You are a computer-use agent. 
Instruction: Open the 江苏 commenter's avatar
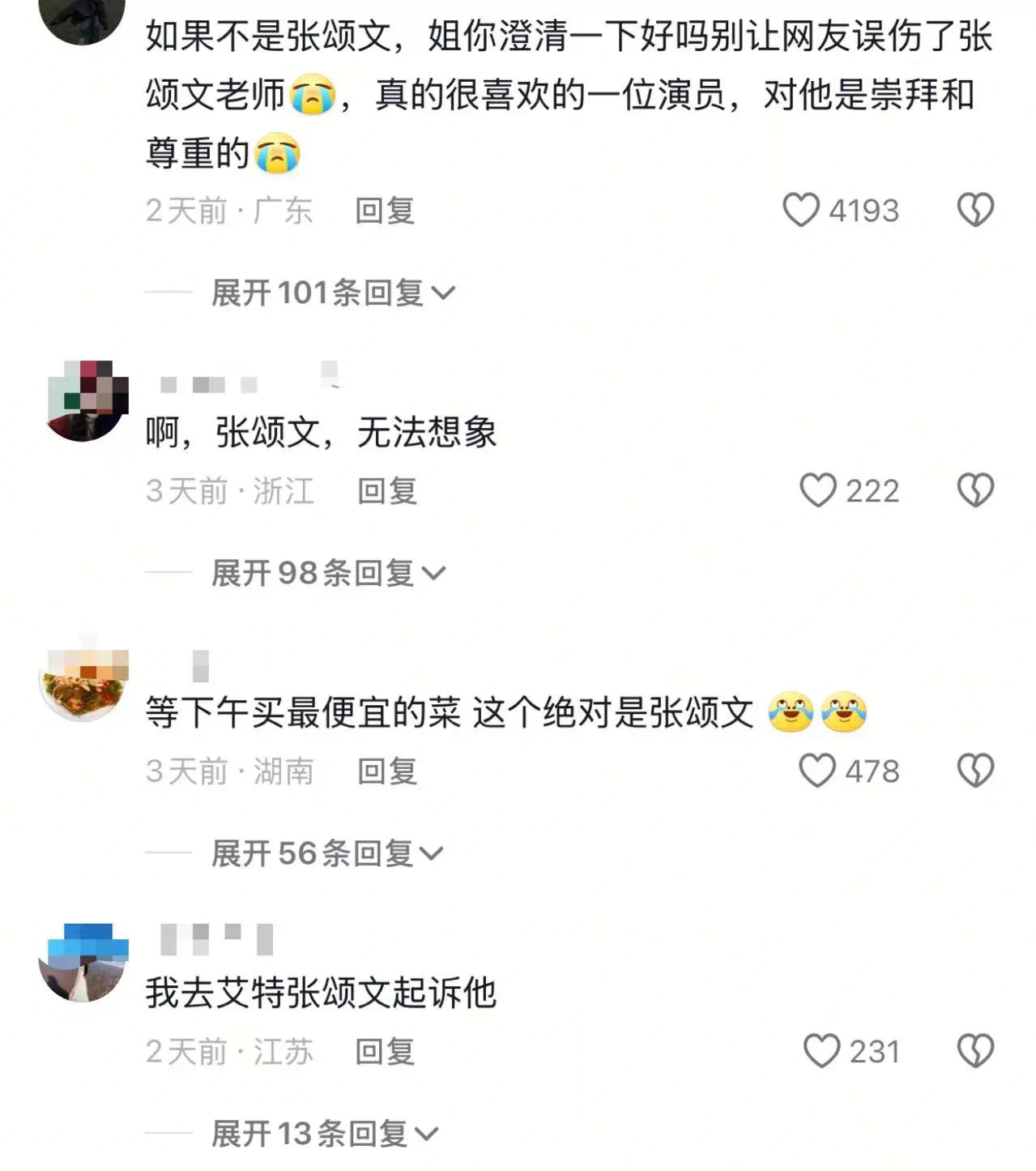point(84,962)
